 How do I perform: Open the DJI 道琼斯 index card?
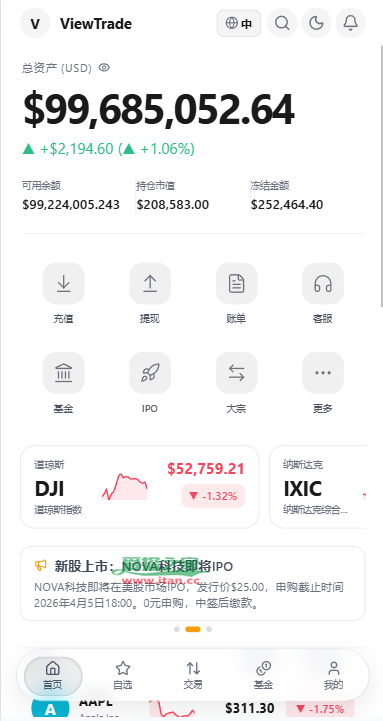tap(140, 486)
